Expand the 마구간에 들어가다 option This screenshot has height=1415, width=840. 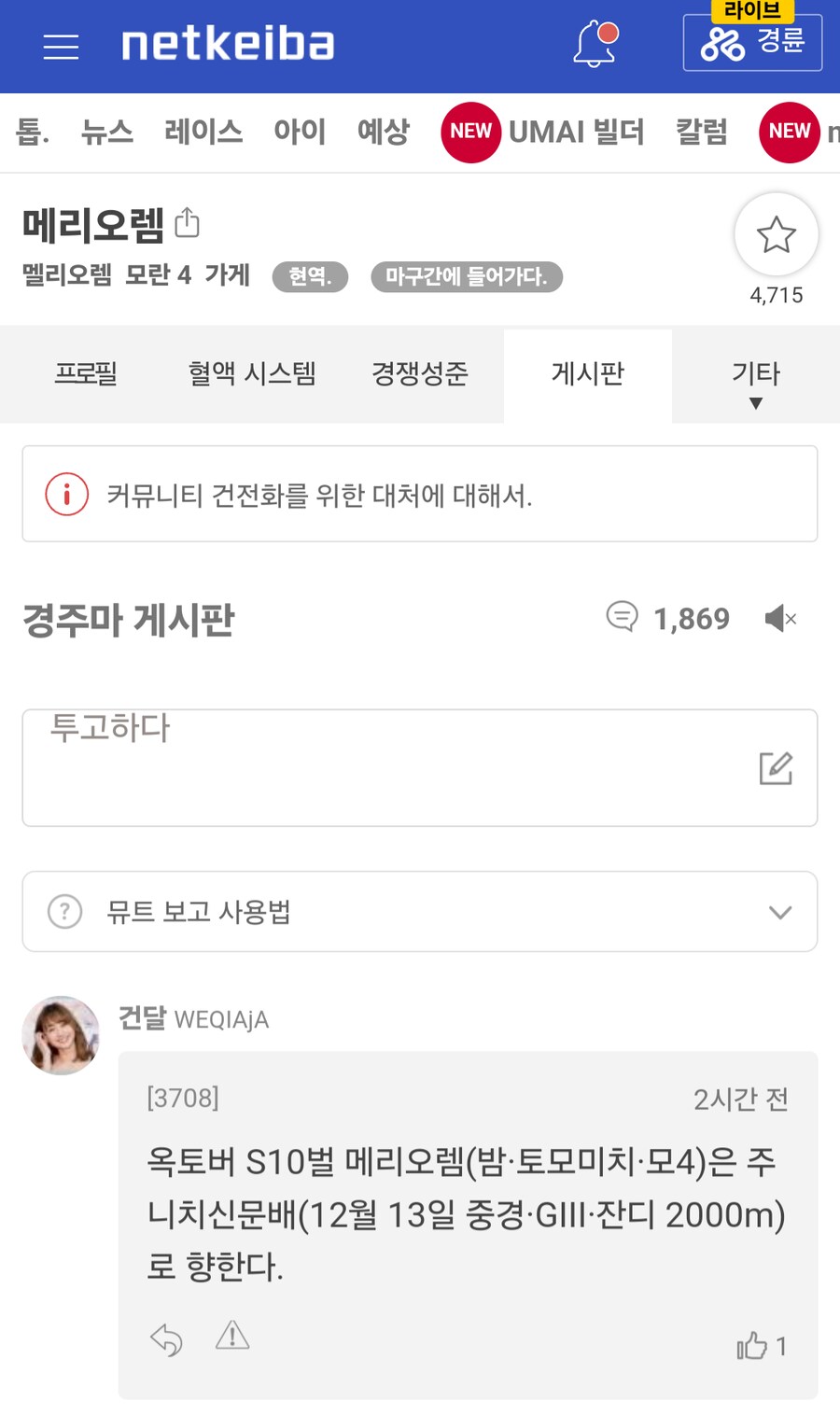tap(467, 277)
